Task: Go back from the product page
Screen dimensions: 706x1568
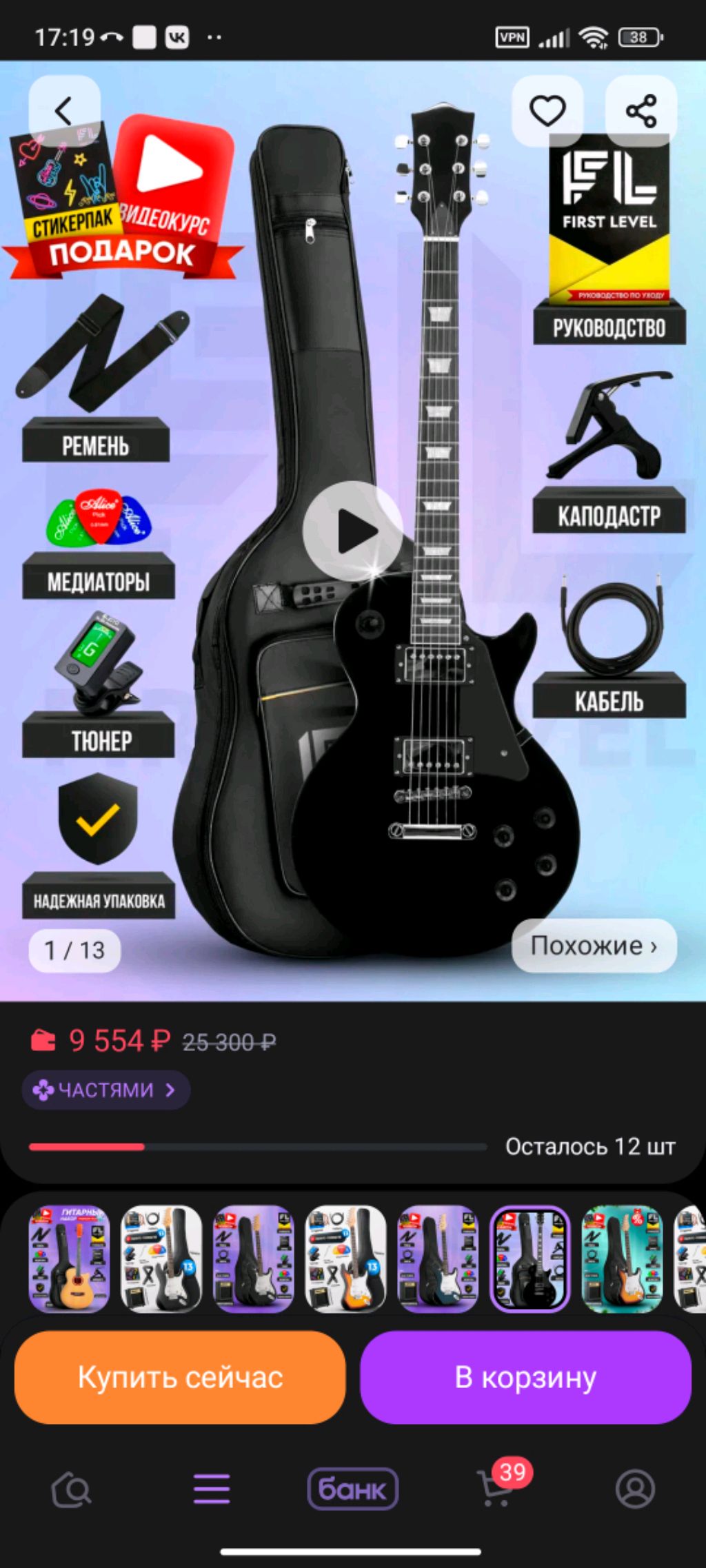Action: click(64, 111)
